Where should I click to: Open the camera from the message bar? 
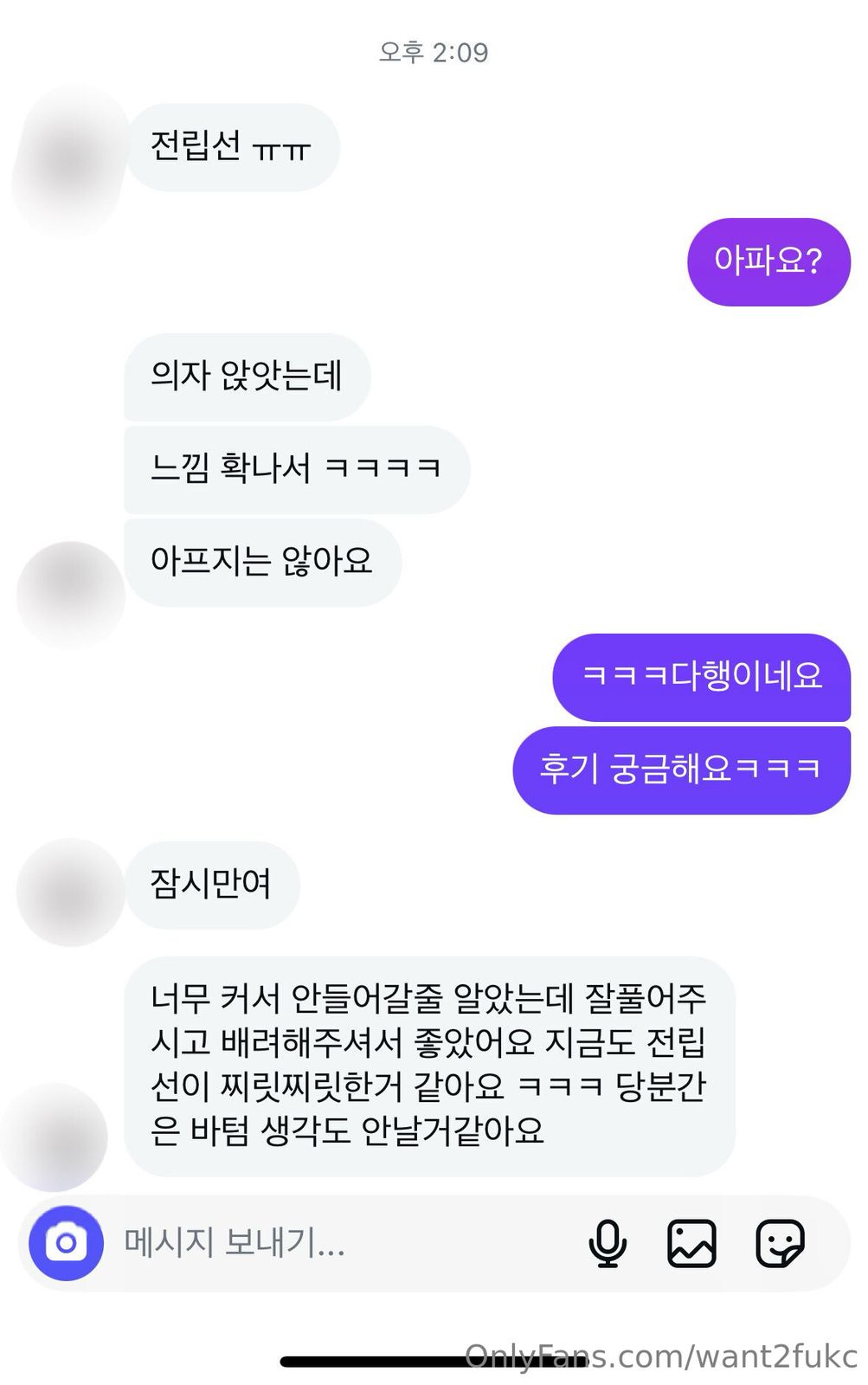tap(66, 1243)
